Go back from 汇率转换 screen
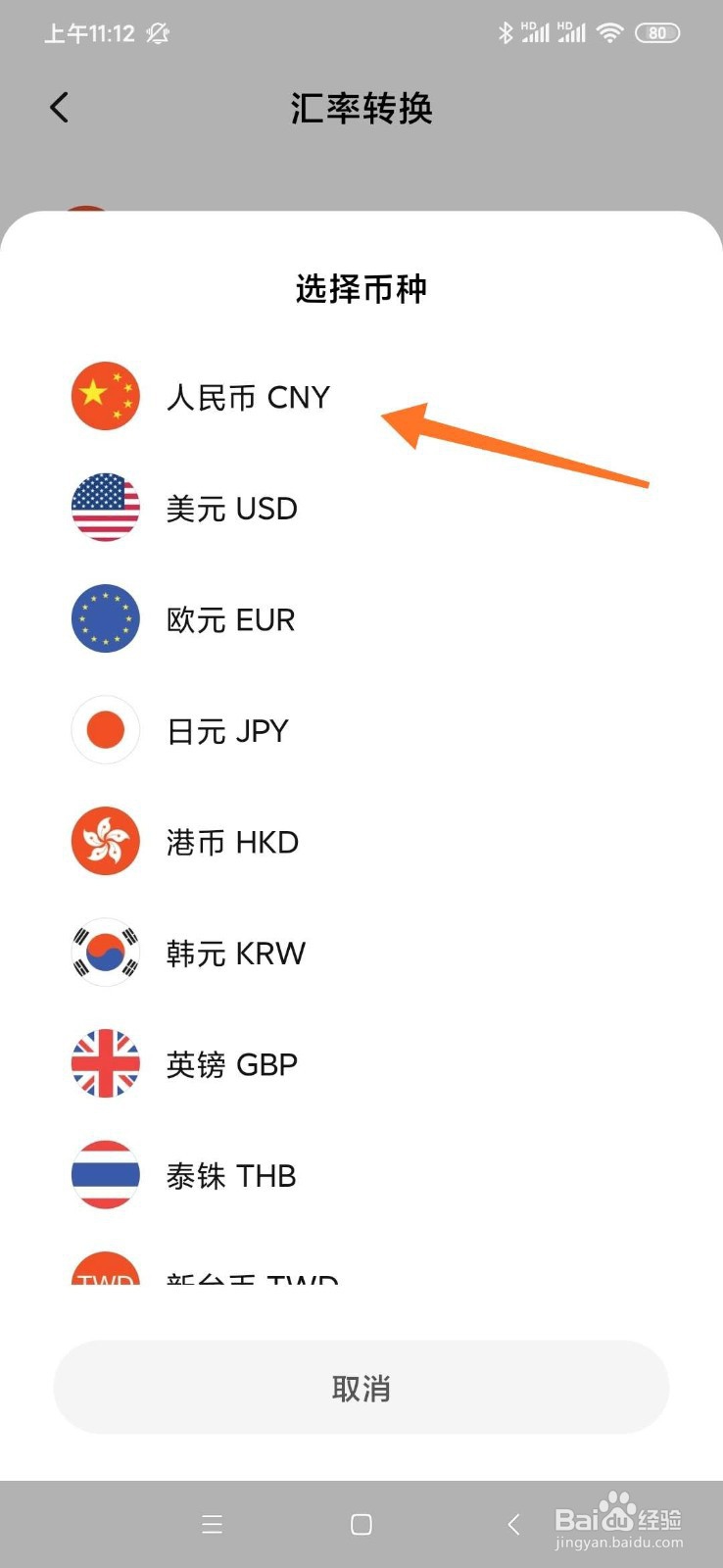Image resolution: width=723 pixels, height=1568 pixels. 60,108
